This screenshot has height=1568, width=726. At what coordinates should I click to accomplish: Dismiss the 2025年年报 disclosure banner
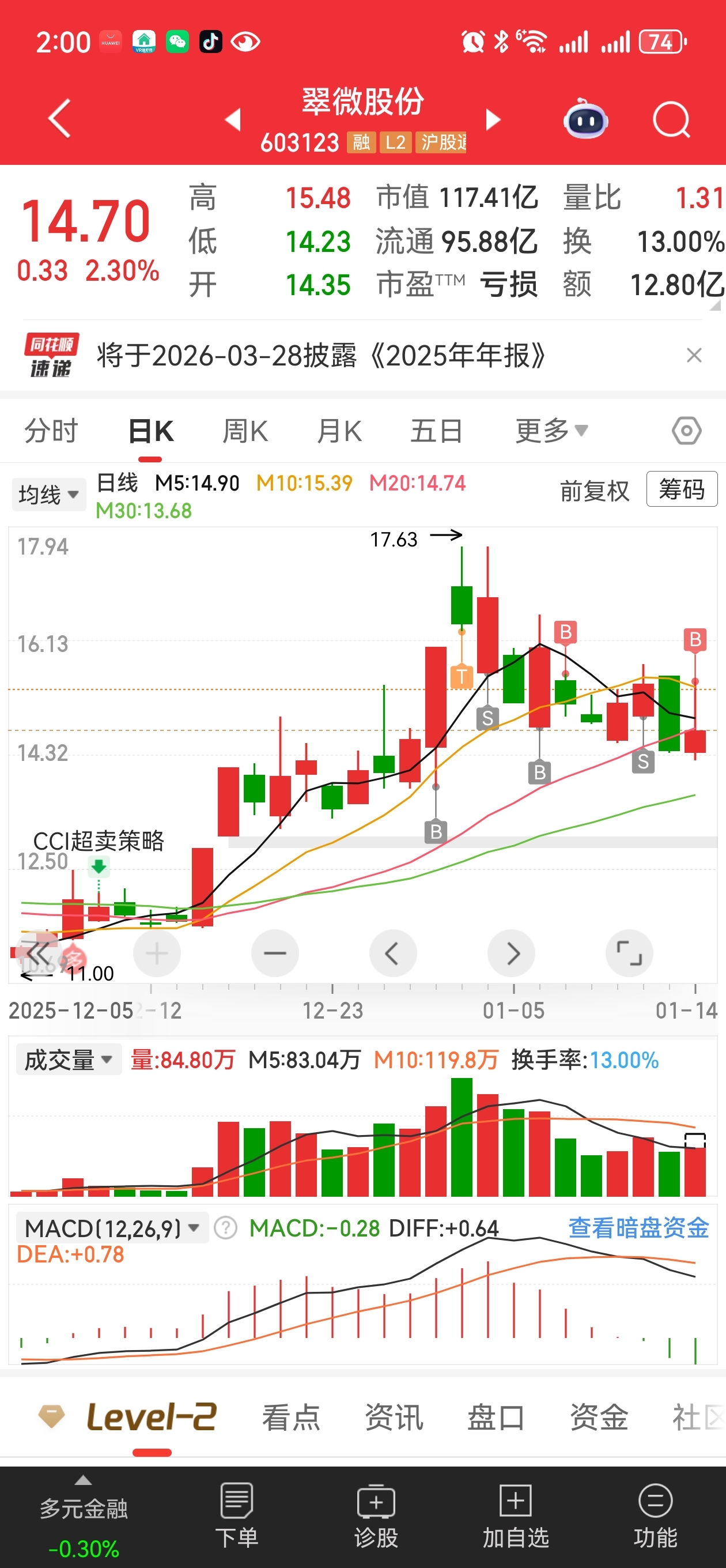(x=694, y=355)
